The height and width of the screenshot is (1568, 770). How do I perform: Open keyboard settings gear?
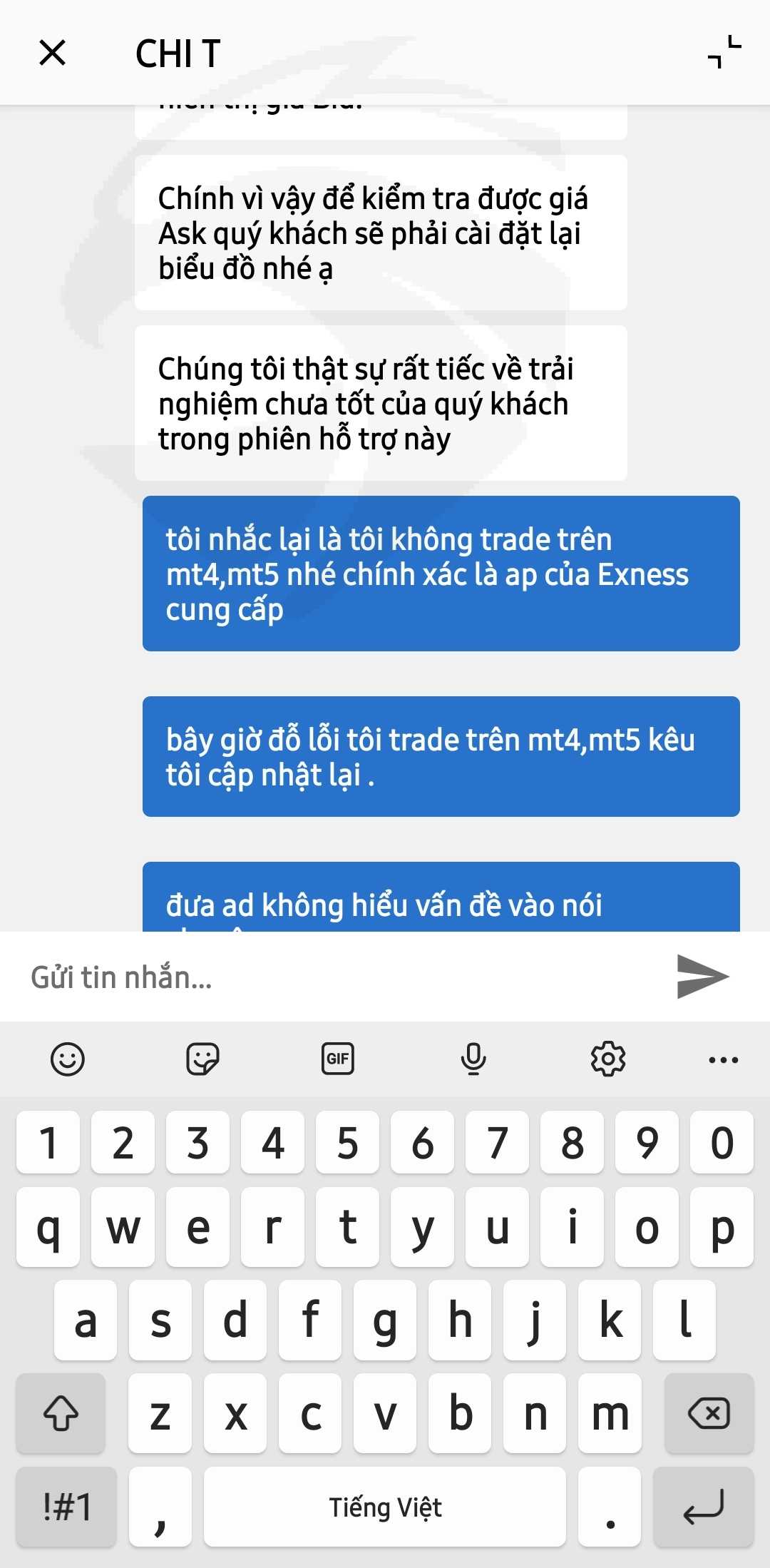[608, 1059]
